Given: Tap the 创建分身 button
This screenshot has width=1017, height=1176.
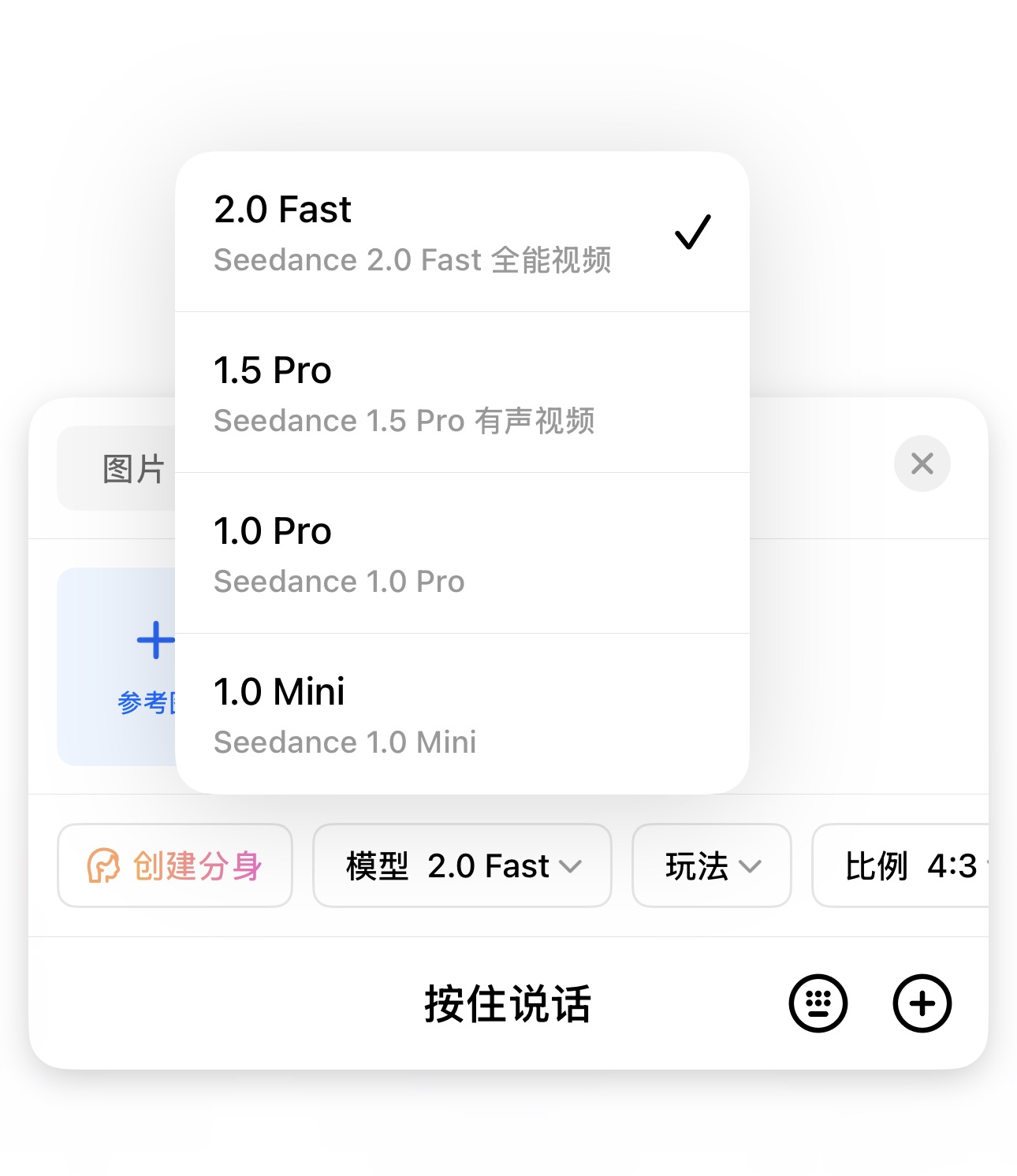Looking at the screenshot, I should coord(175,865).
